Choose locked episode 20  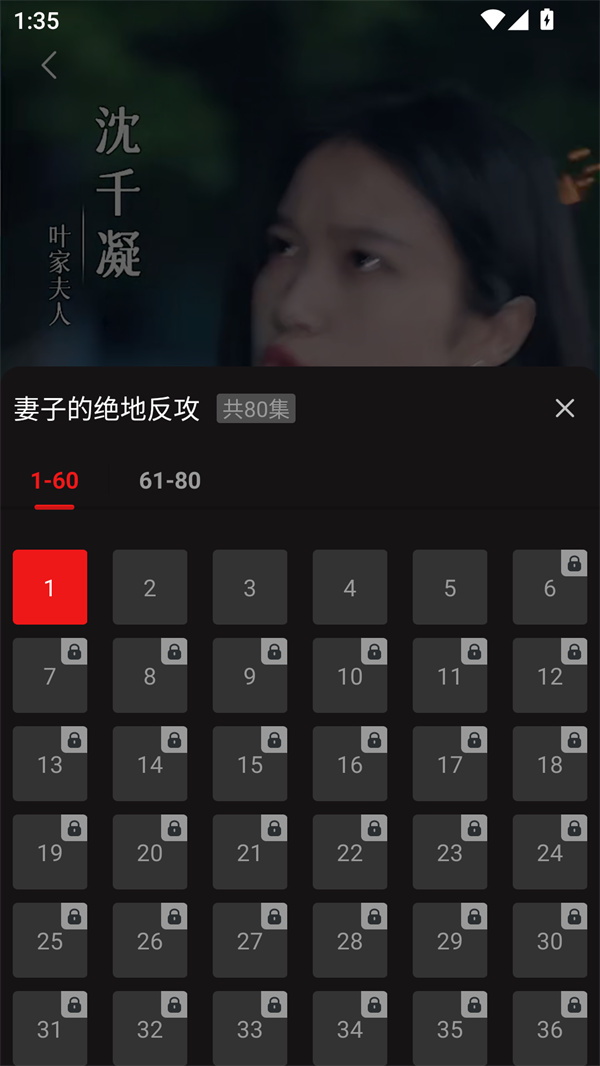(150, 852)
